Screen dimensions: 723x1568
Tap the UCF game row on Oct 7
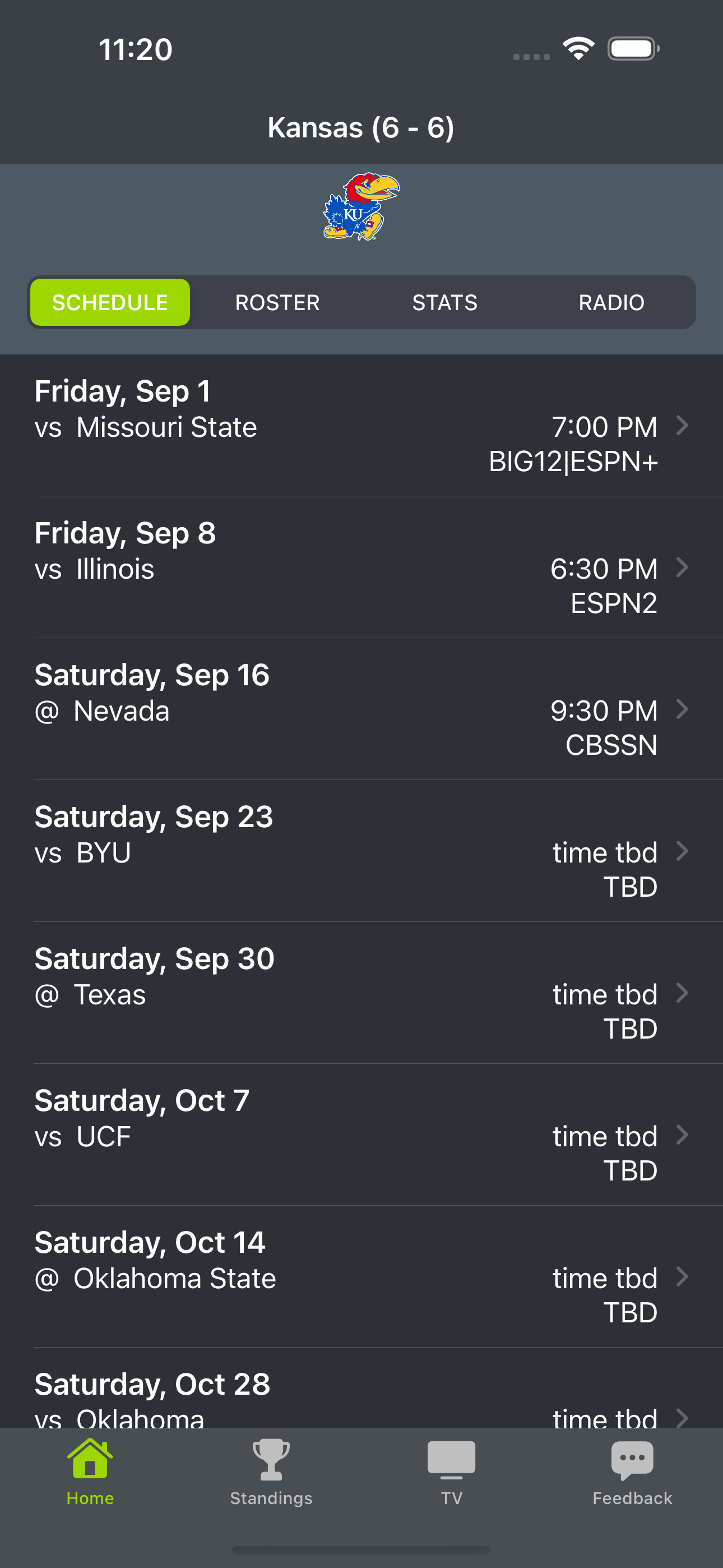tap(361, 1135)
